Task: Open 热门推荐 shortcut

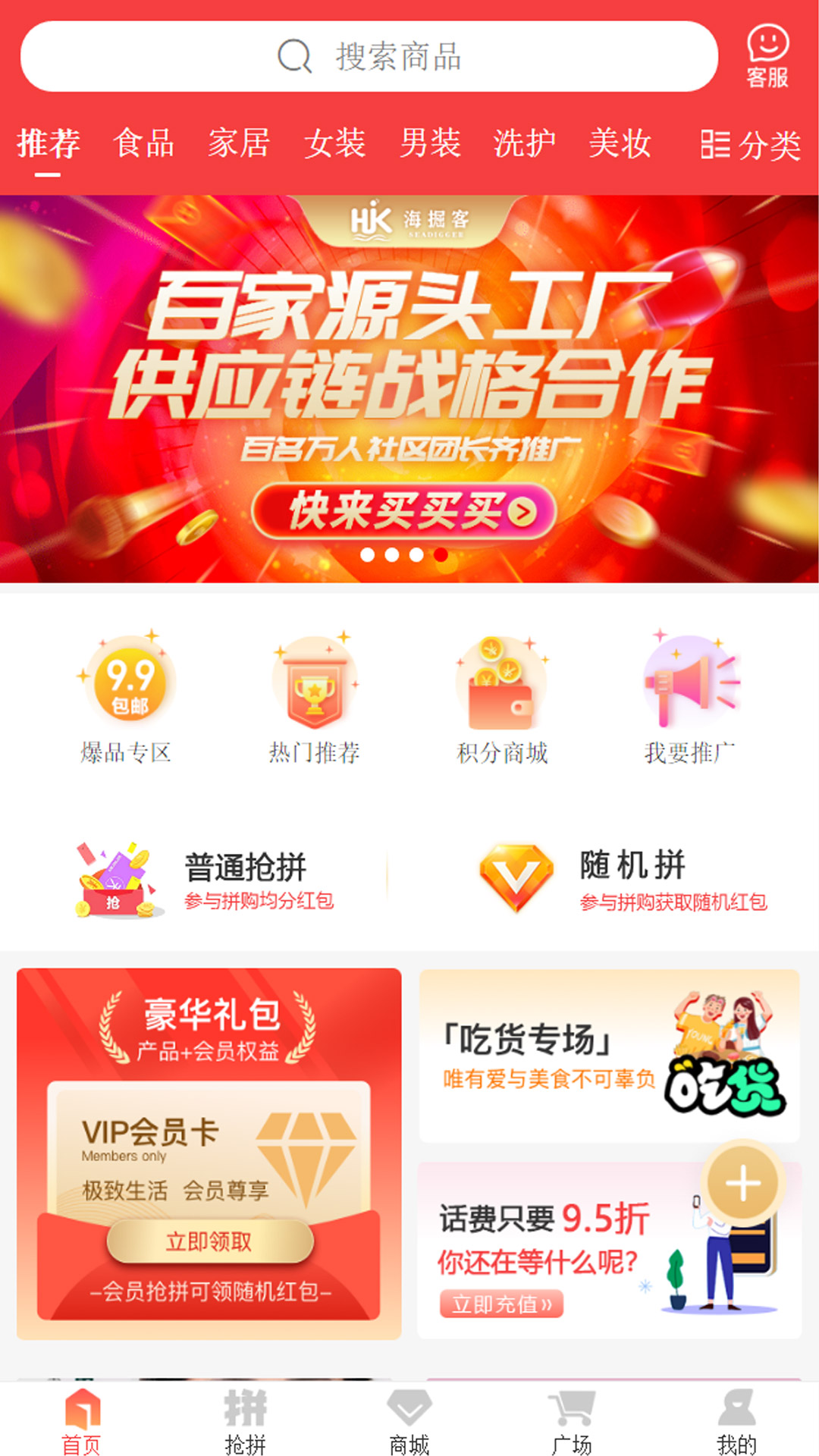Action: [314, 698]
